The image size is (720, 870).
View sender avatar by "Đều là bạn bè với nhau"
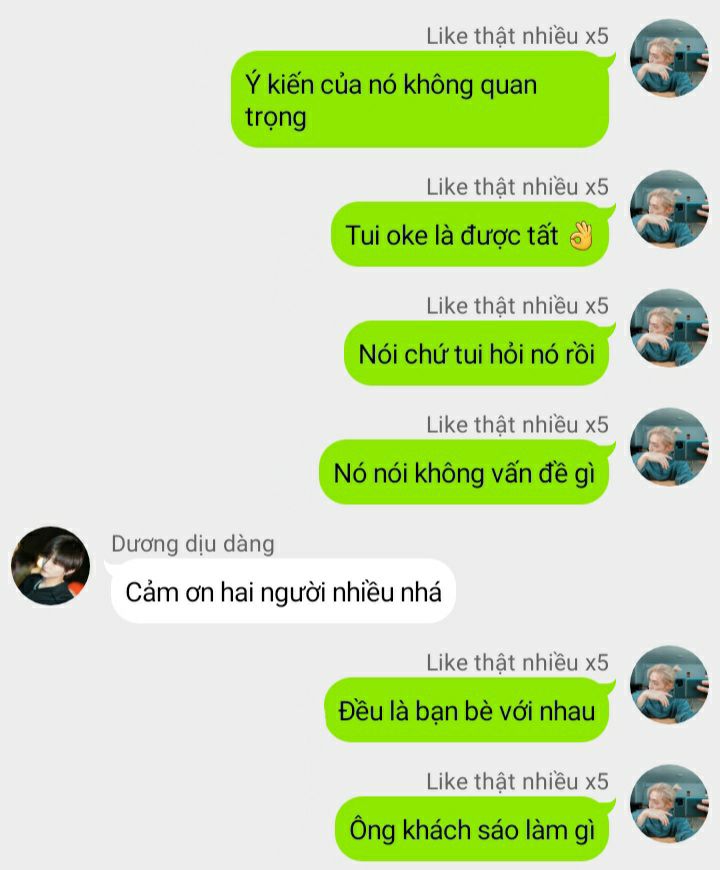[x=668, y=686]
